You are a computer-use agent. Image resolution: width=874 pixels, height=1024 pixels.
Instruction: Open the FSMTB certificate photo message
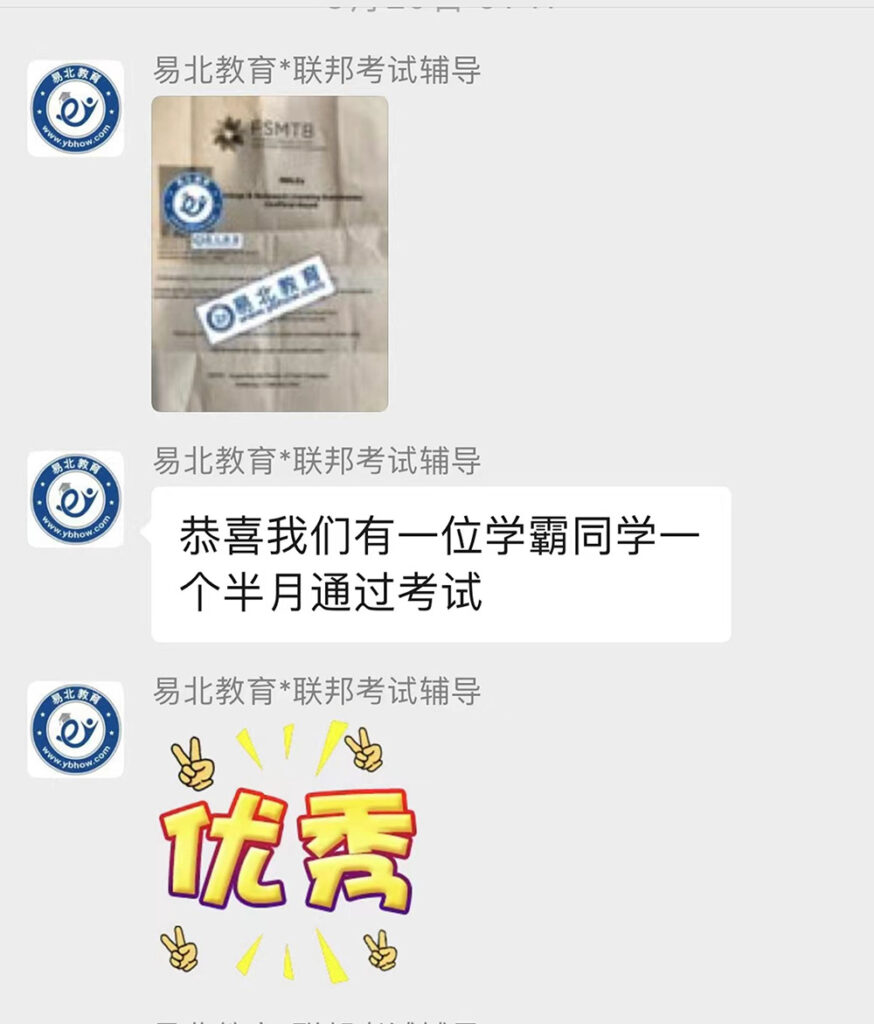(x=269, y=253)
